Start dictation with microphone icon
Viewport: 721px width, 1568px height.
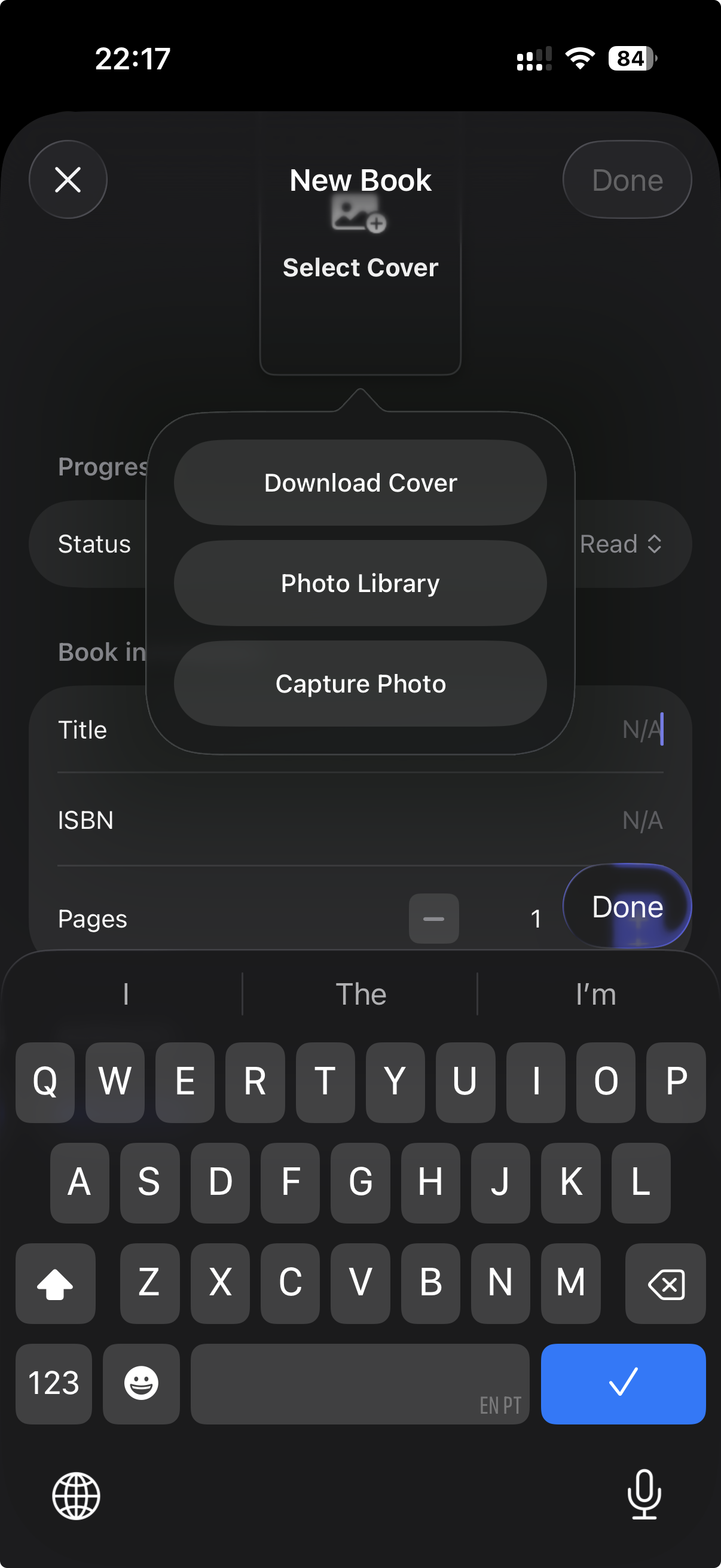[644, 1495]
